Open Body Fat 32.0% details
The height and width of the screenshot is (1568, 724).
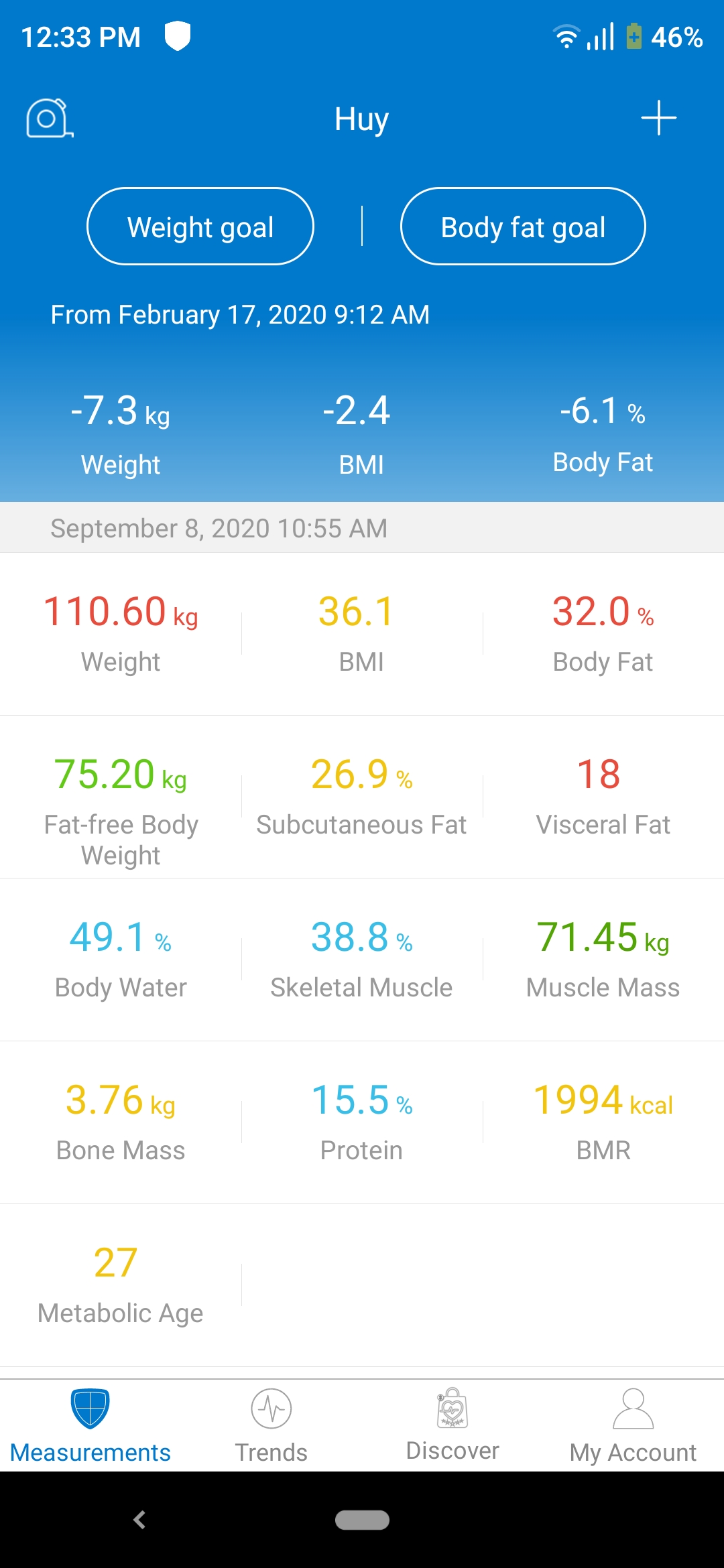[x=603, y=634]
